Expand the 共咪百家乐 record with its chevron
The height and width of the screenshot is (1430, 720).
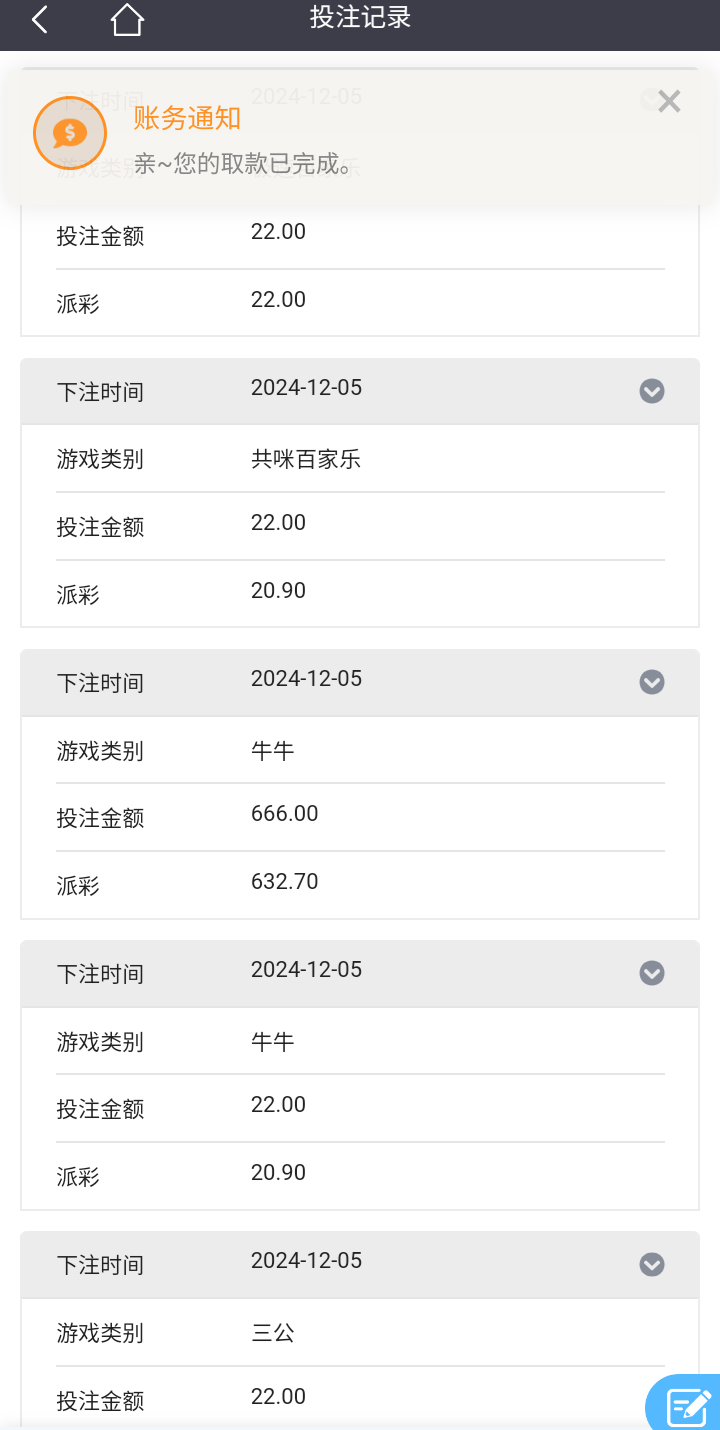point(651,391)
